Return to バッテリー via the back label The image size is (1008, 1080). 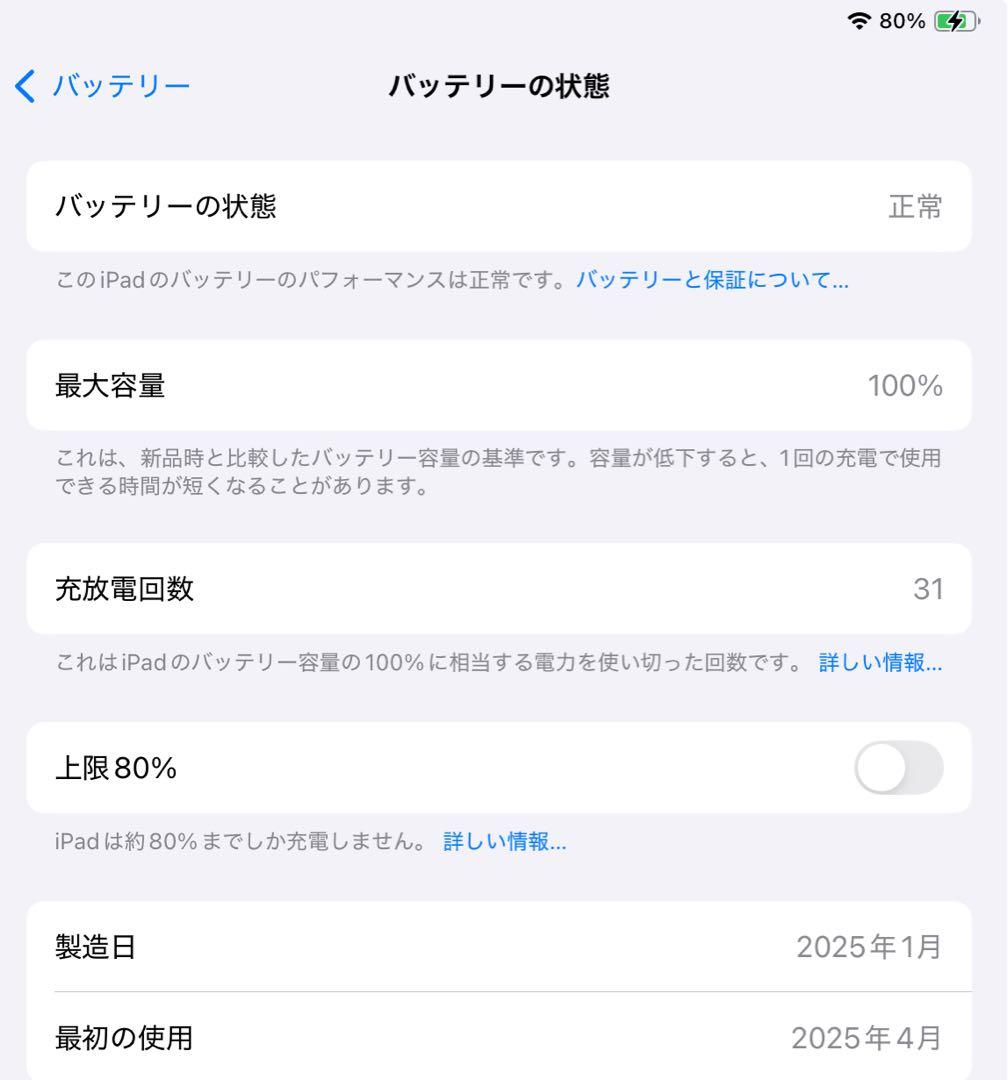(x=120, y=86)
